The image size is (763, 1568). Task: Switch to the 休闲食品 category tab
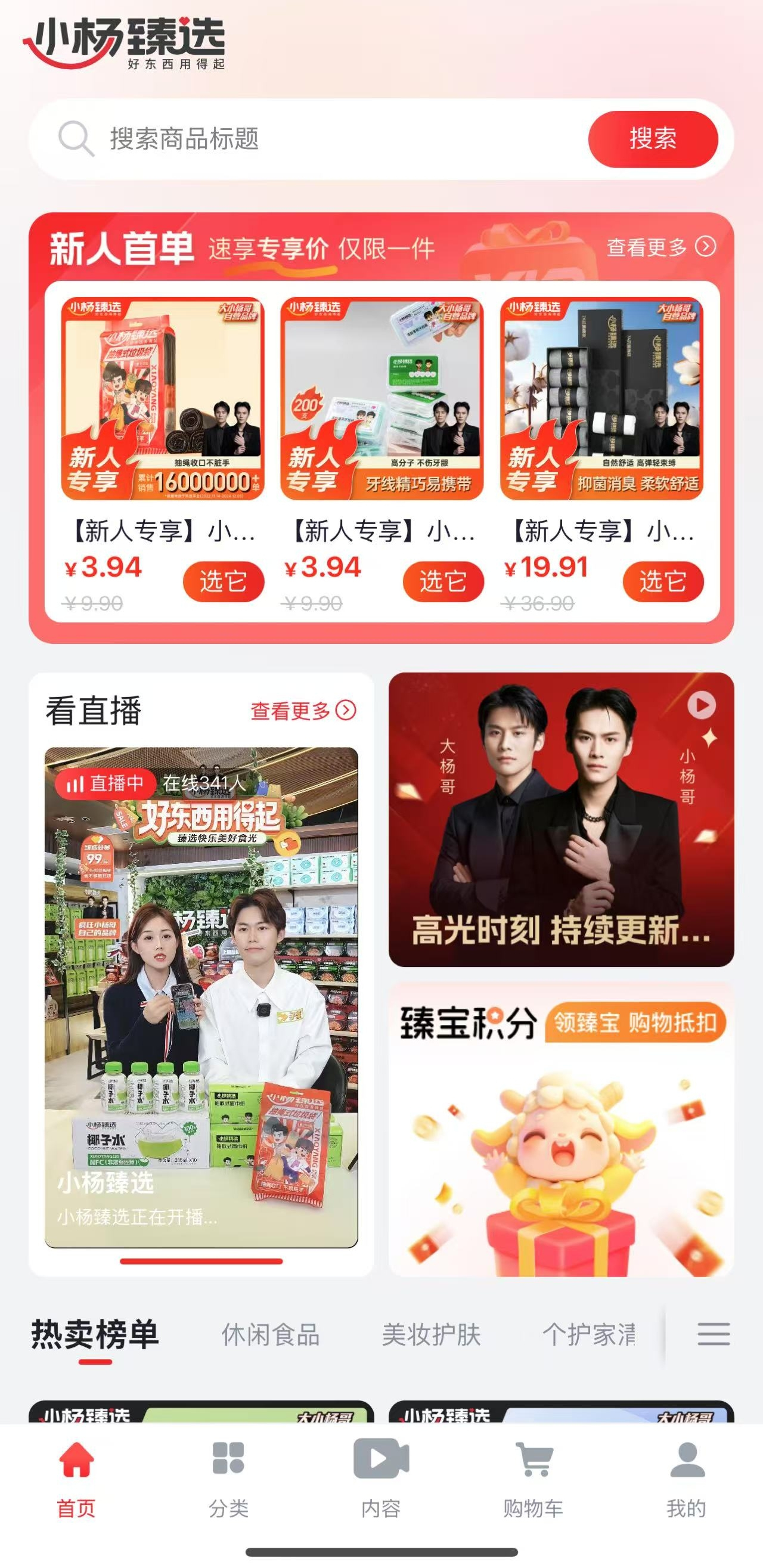(x=270, y=1334)
